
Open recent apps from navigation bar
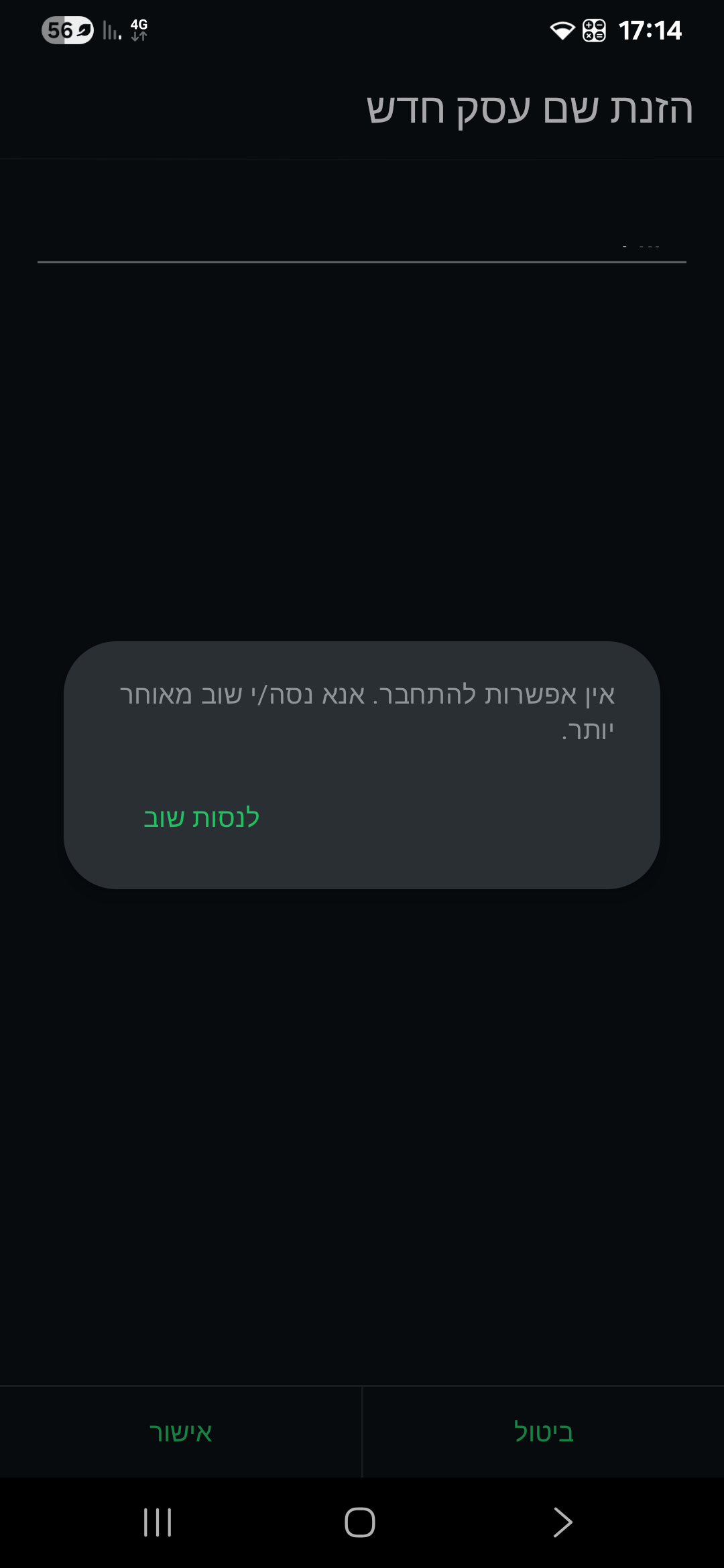[x=158, y=1522]
